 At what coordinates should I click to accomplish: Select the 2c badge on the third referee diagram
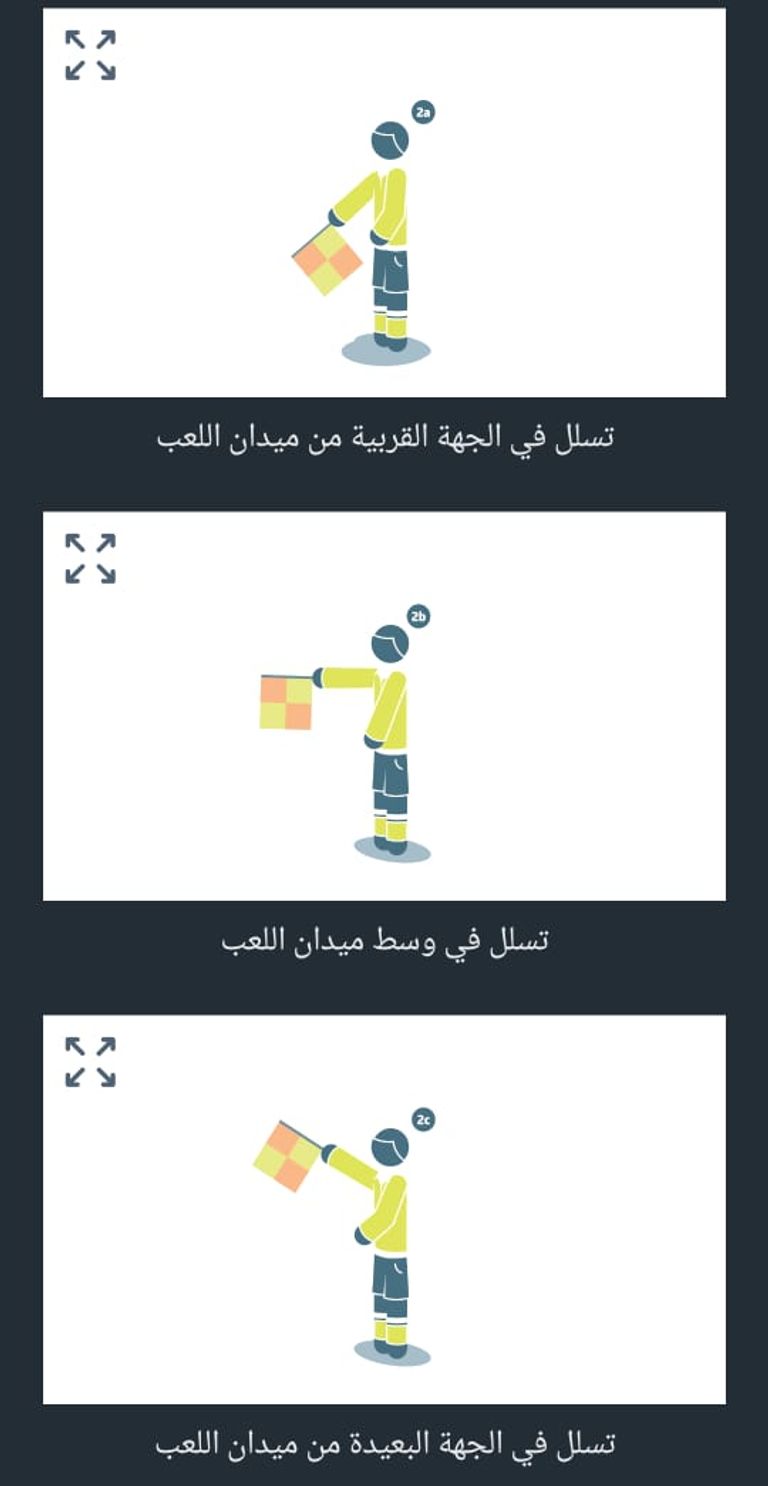click(x=424, y=1119)
